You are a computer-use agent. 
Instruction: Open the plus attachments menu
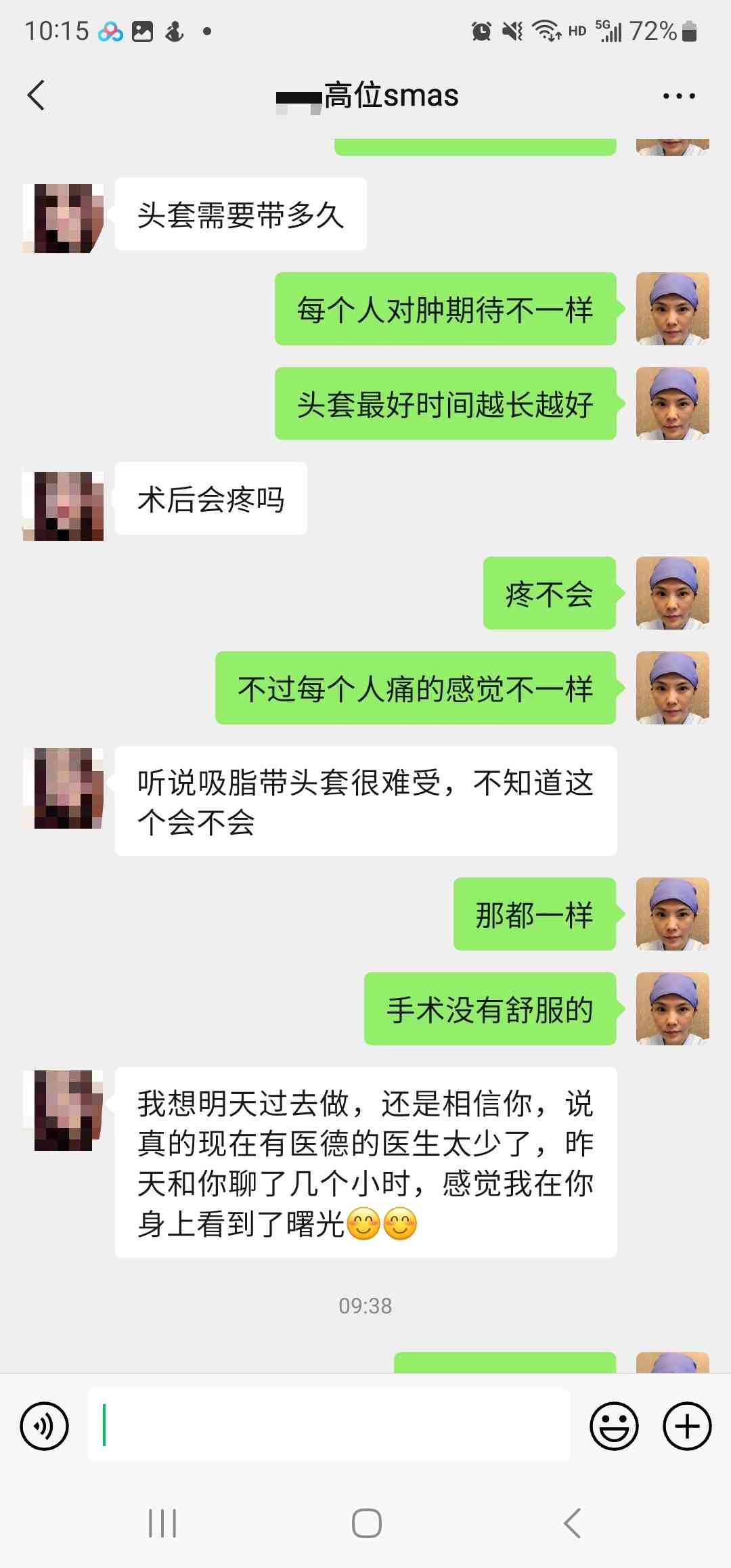(x=686, y=1426)
